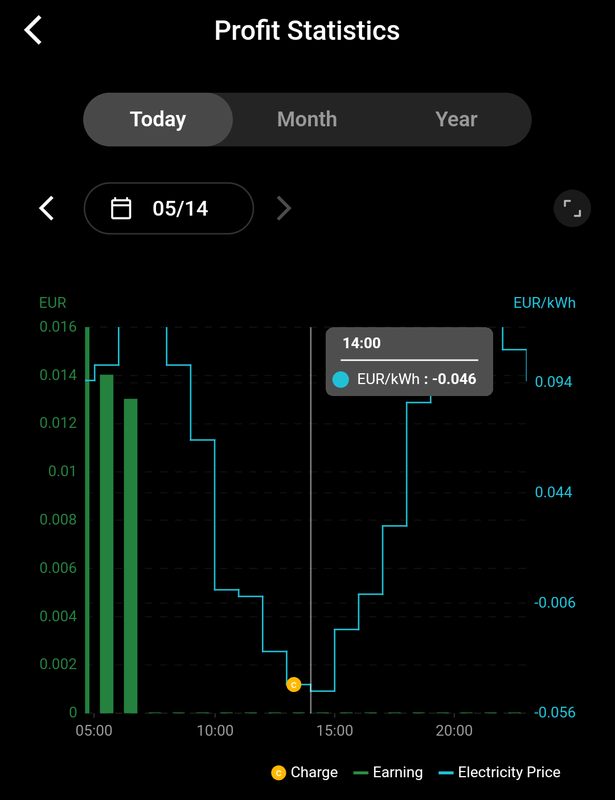The image size is (615, 800).
Task: Switch to the Month tab
Action: click(x=306, y=120)
